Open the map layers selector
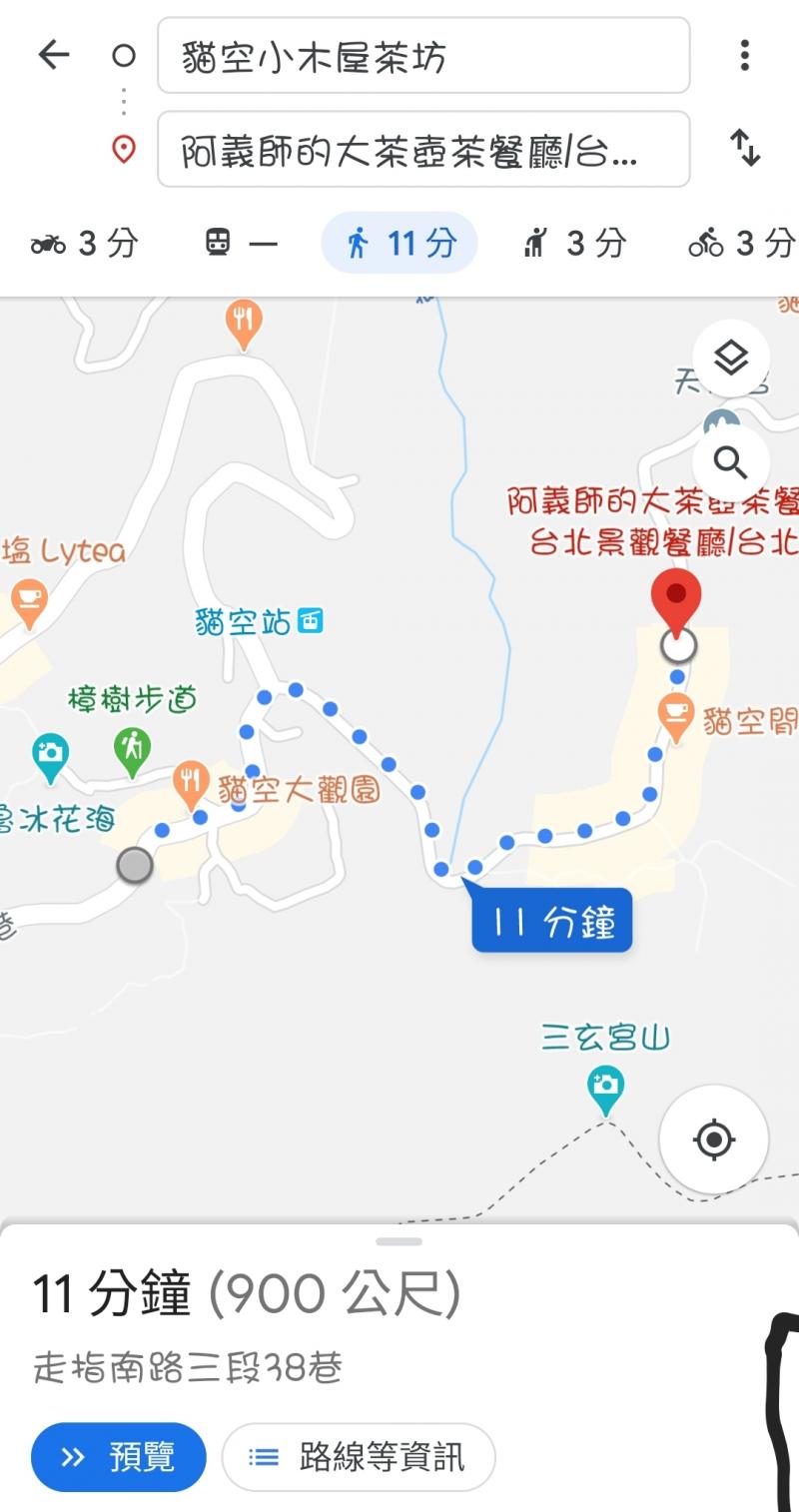Viewport: 799px width, 1512px height. click(x=731, y=358)
